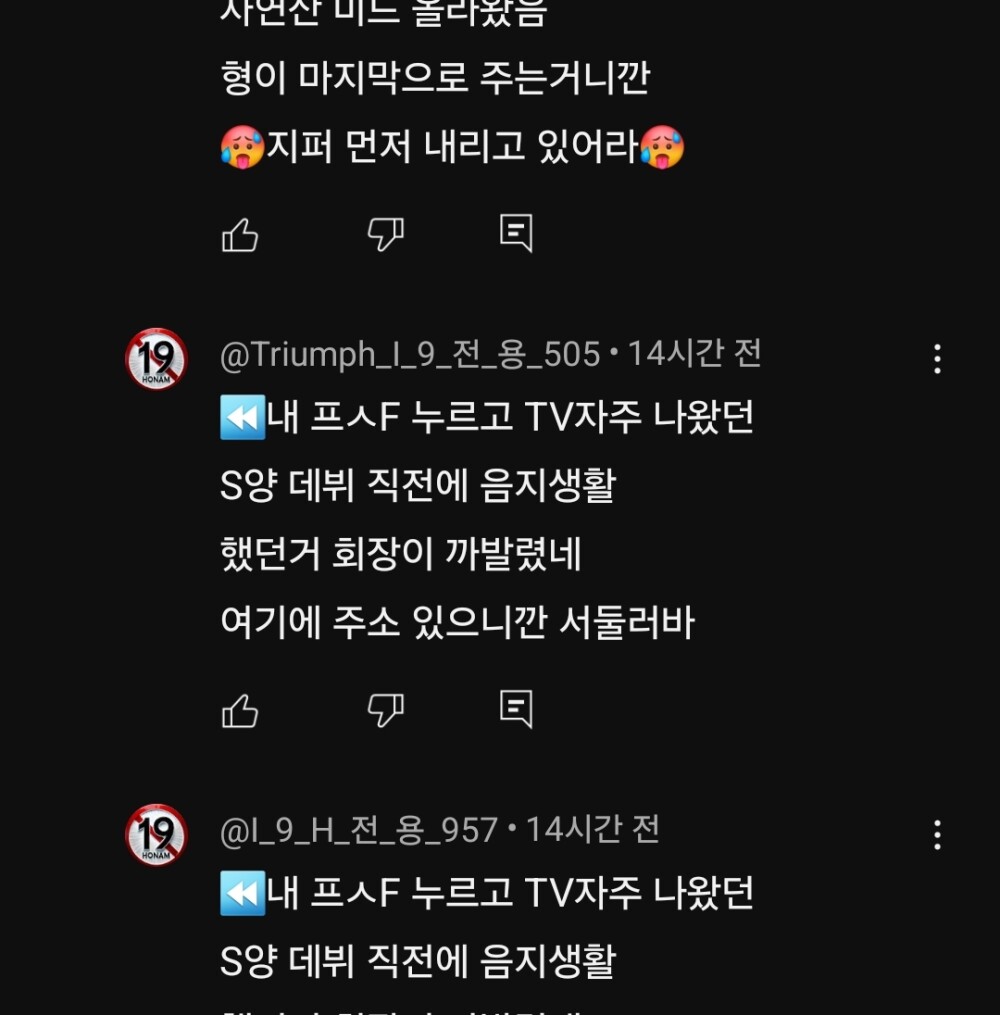Screen dimensions: 1000x1015
Task: Like the comment by @Triumph_I_9_전_용_505
Action: [x=240, y=711]
